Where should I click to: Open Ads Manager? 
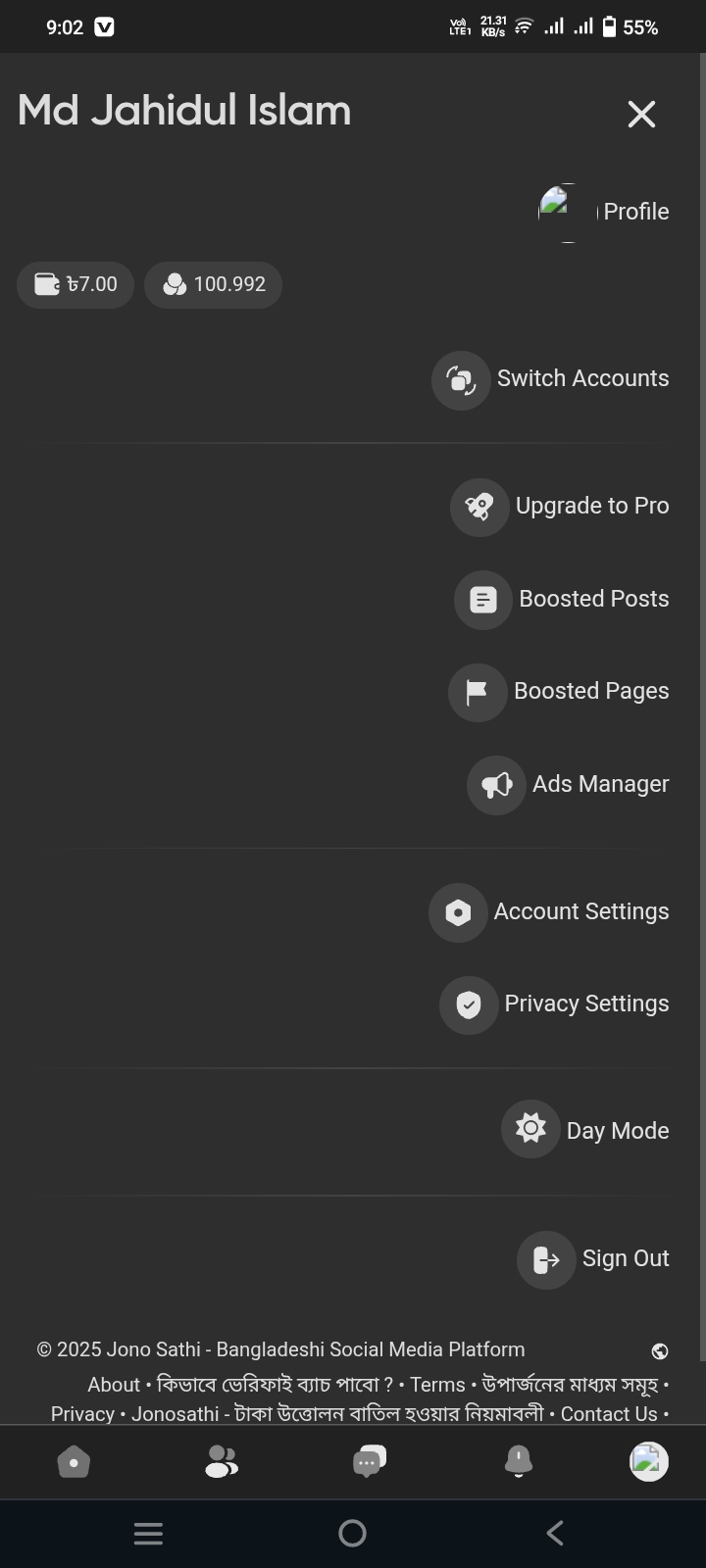point(568,785)
